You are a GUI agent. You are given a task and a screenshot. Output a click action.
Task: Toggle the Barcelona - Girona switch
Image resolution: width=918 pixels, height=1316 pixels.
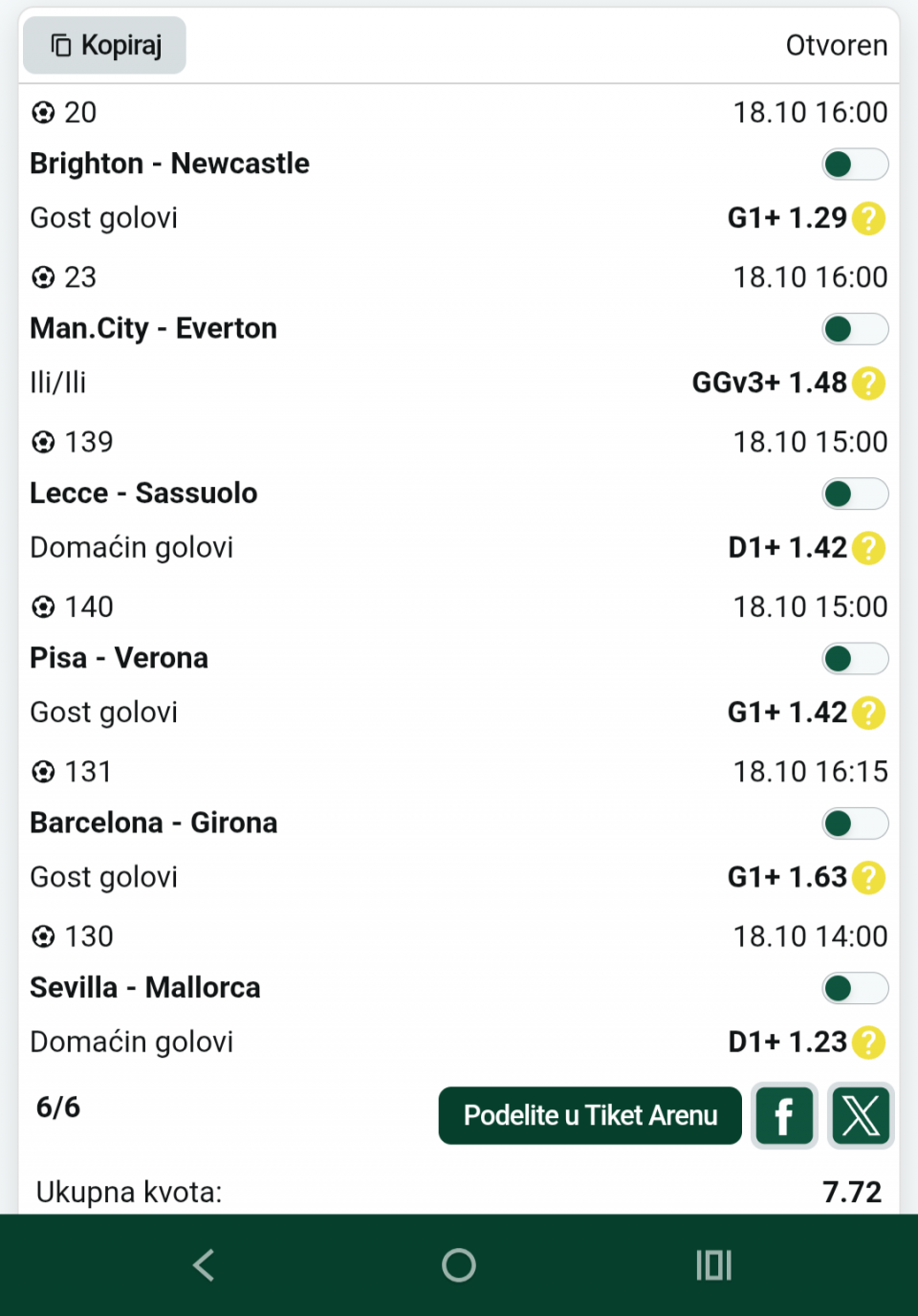(854, 823)
